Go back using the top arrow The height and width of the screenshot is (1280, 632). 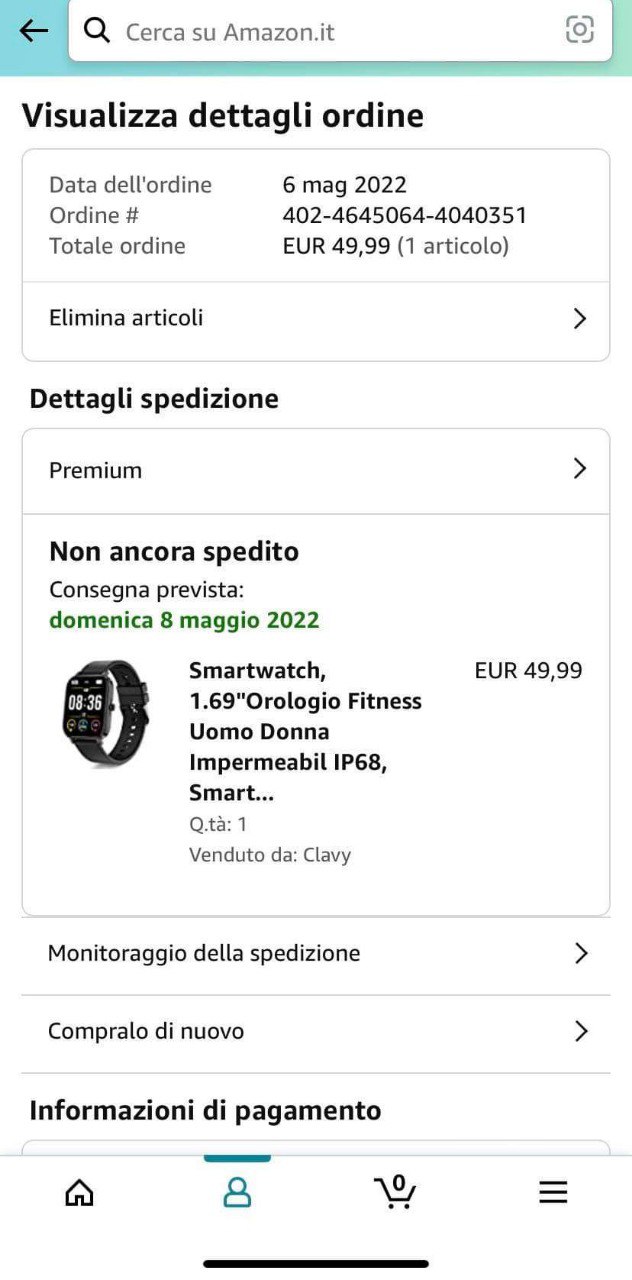click(x=34, y=31)
